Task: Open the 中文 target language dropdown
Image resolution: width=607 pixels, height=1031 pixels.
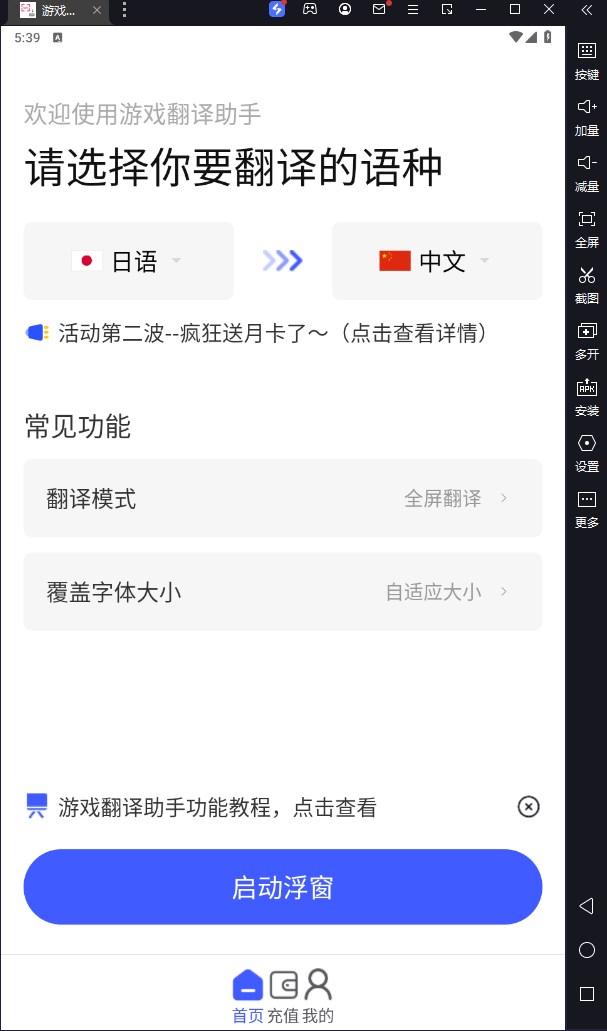Action: 436,261
